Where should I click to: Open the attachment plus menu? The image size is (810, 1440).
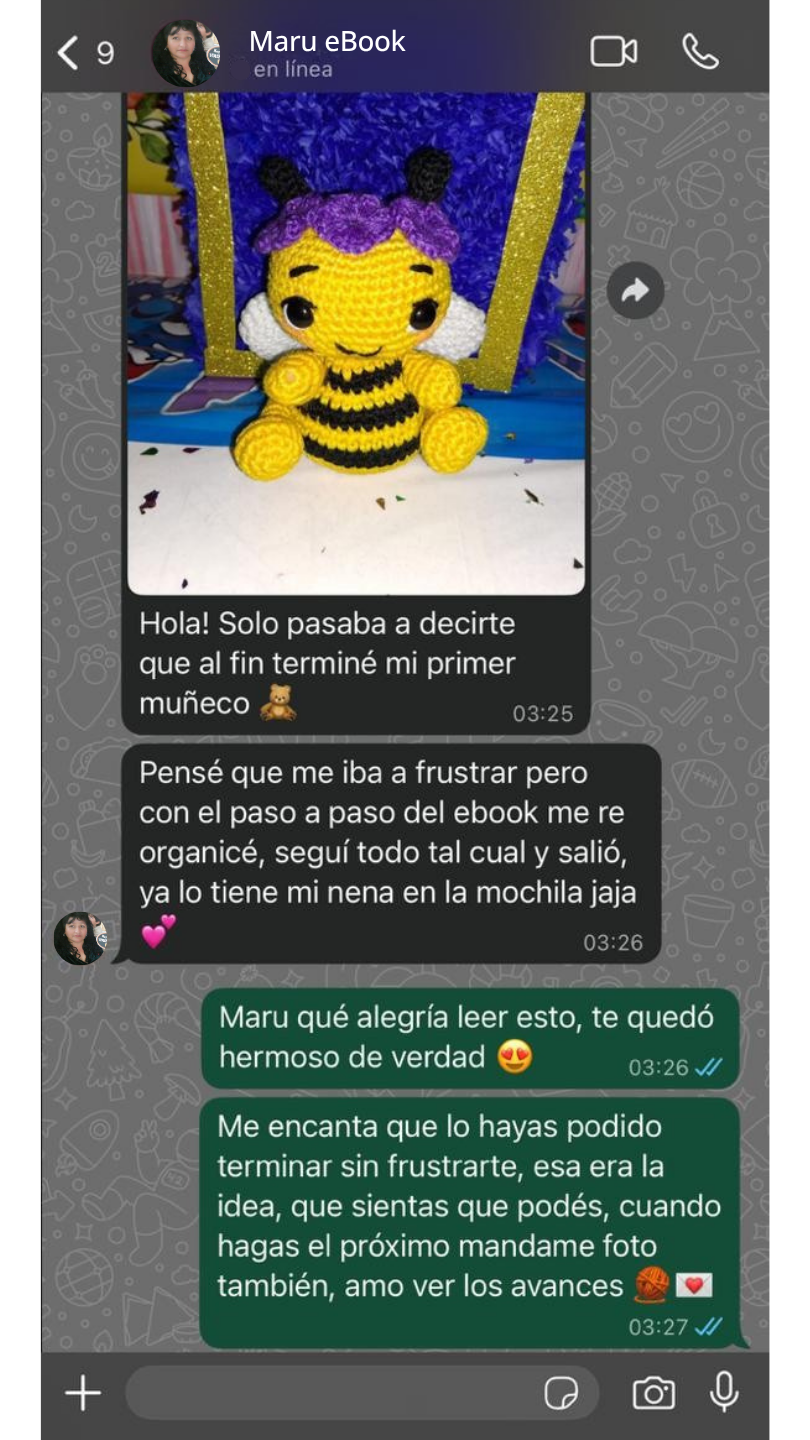point(83,1393)
